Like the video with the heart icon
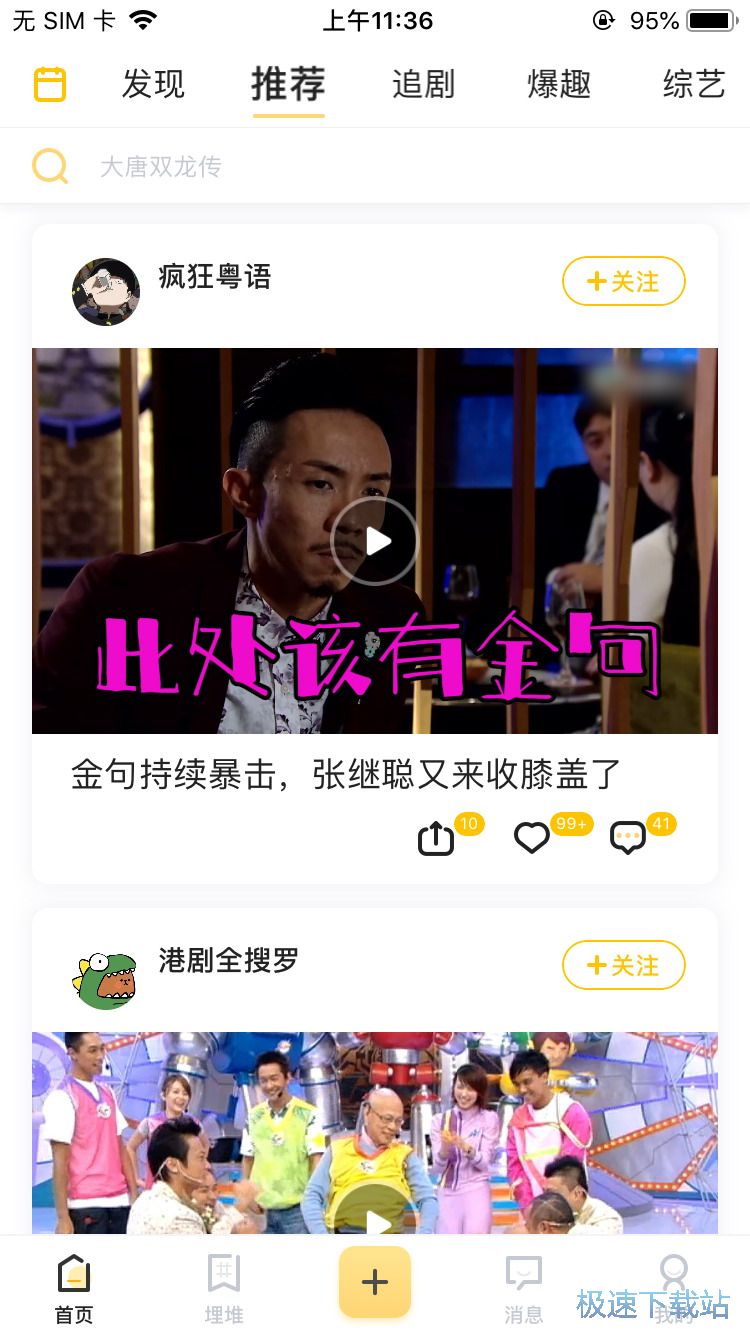 (x=531, y=838)
